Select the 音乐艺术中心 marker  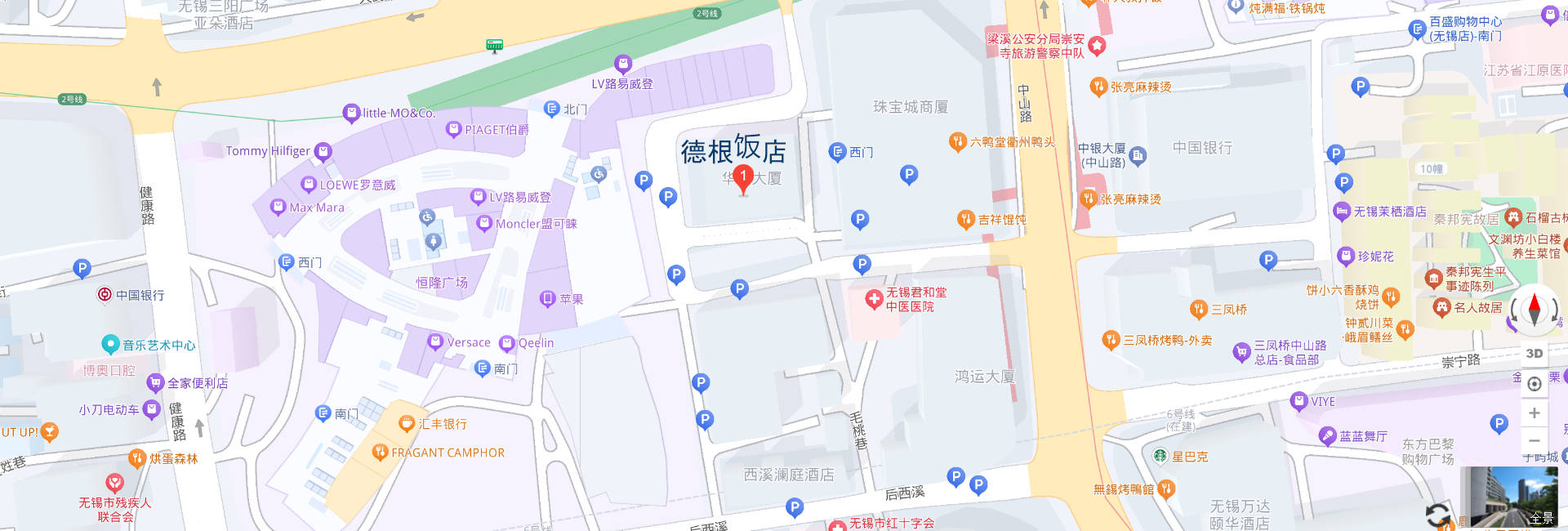tap(110, 345)
